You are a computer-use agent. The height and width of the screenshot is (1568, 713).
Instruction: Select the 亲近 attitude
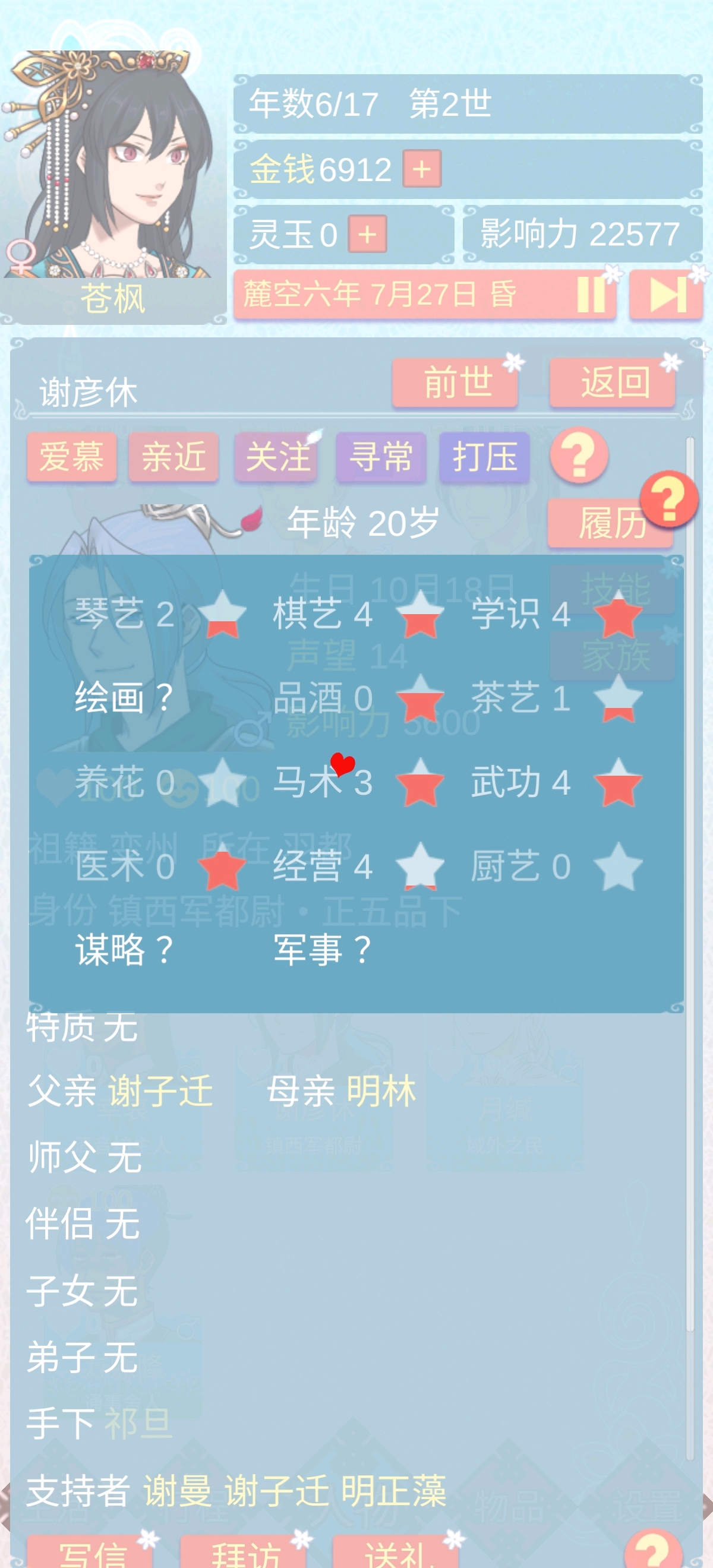pyautogui.click(x=174, y=457)
